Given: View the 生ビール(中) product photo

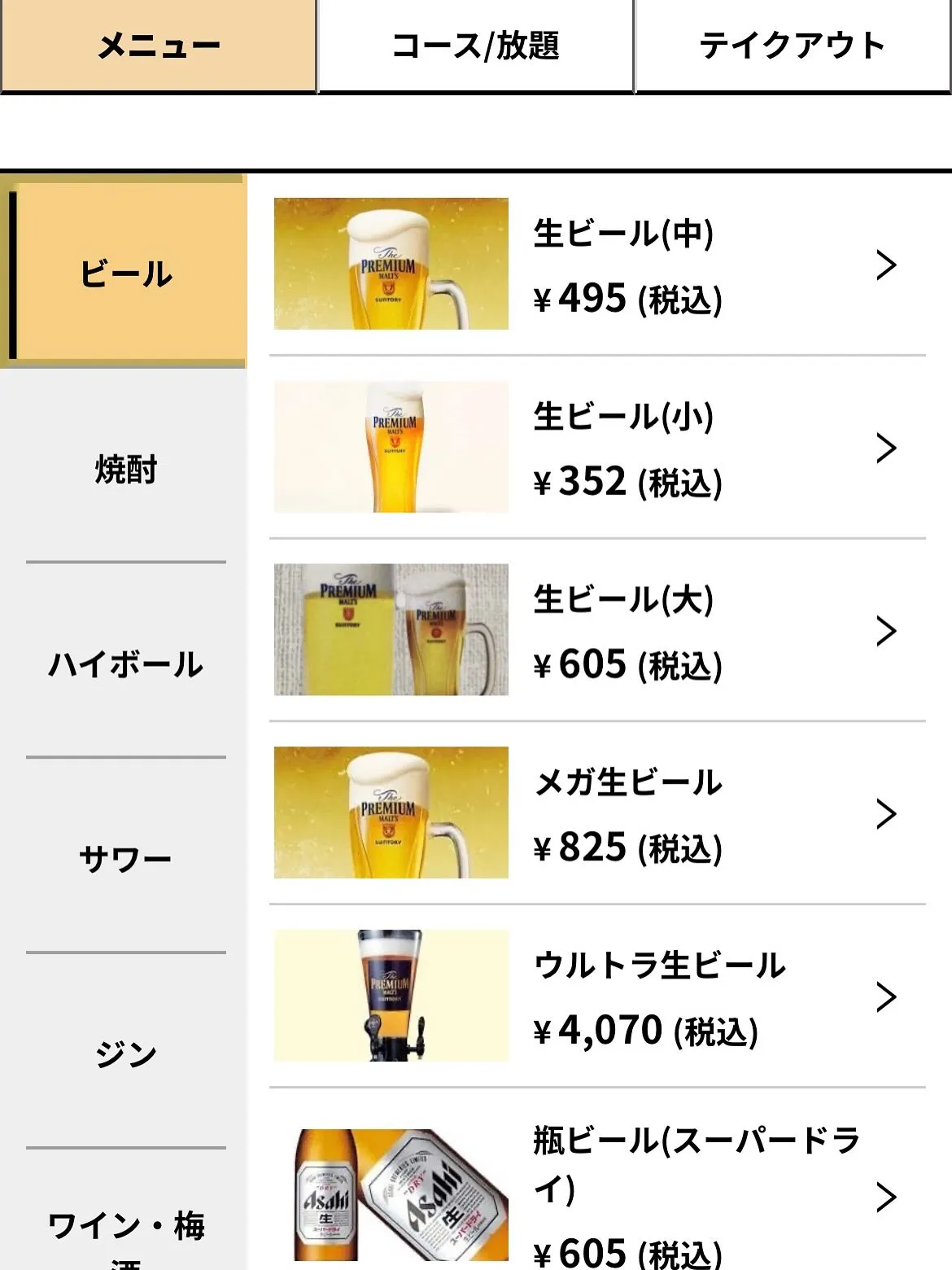Looking at the screenshot, I should (x=391, y=263).
